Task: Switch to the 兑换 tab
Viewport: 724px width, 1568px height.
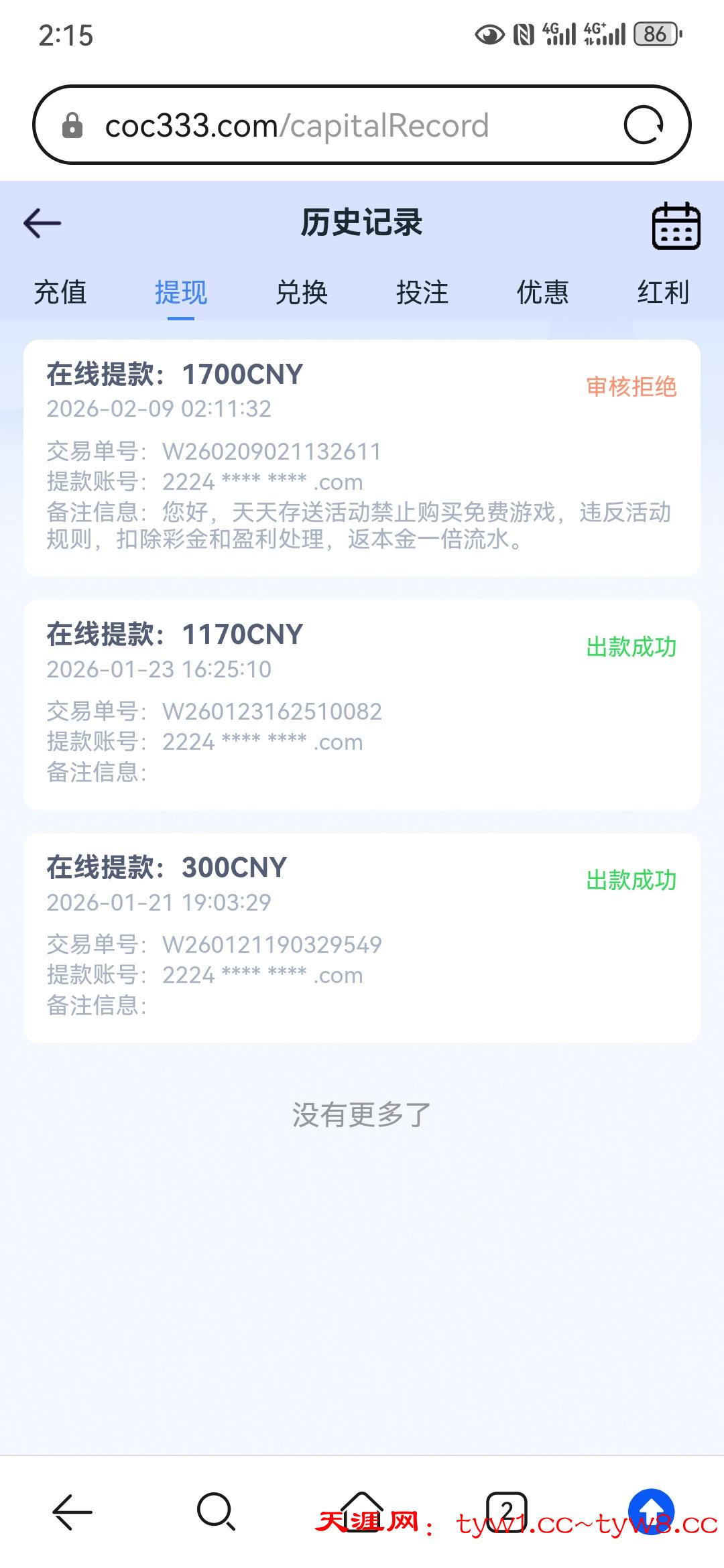Action: point(302,292)
